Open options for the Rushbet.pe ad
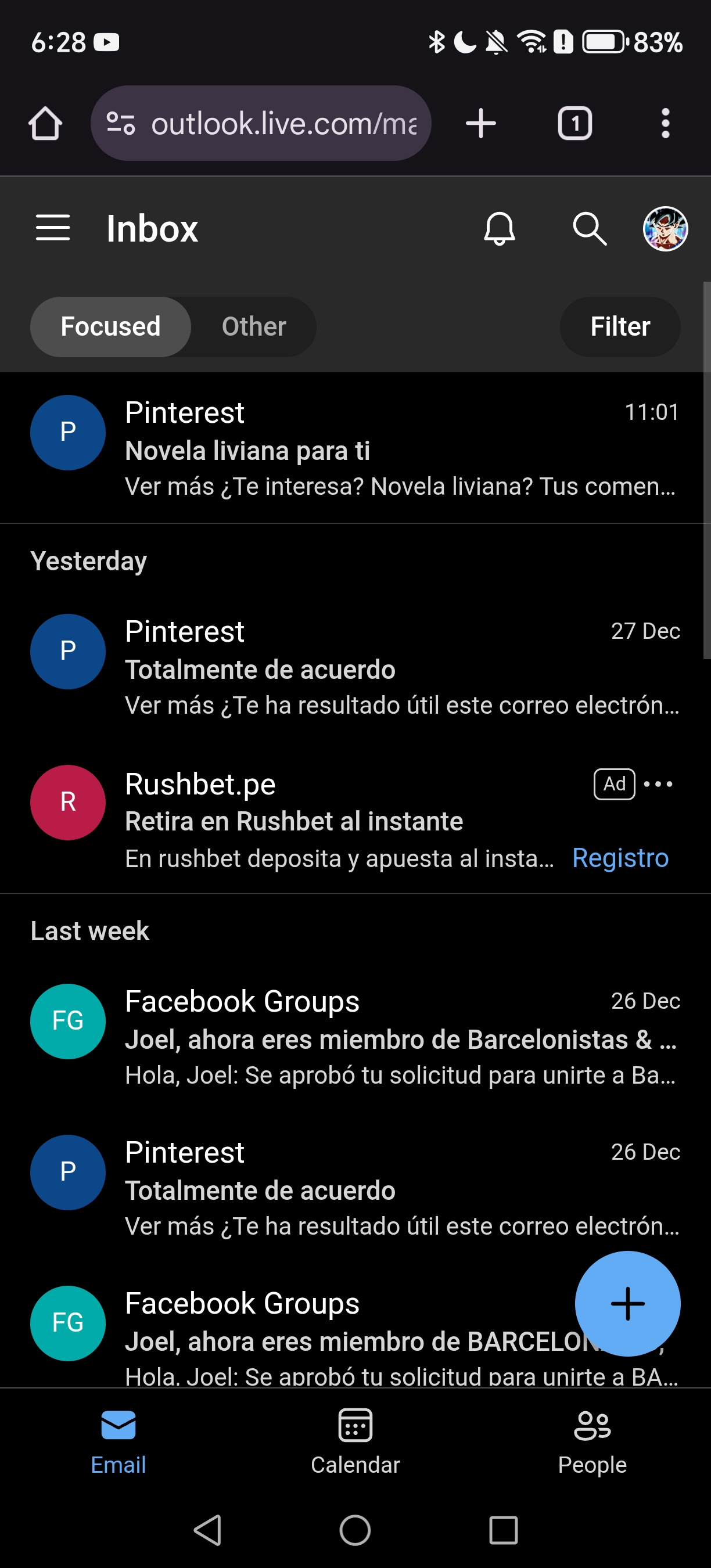The width and height of the screenshot is (711, 1568). (658, 785)
